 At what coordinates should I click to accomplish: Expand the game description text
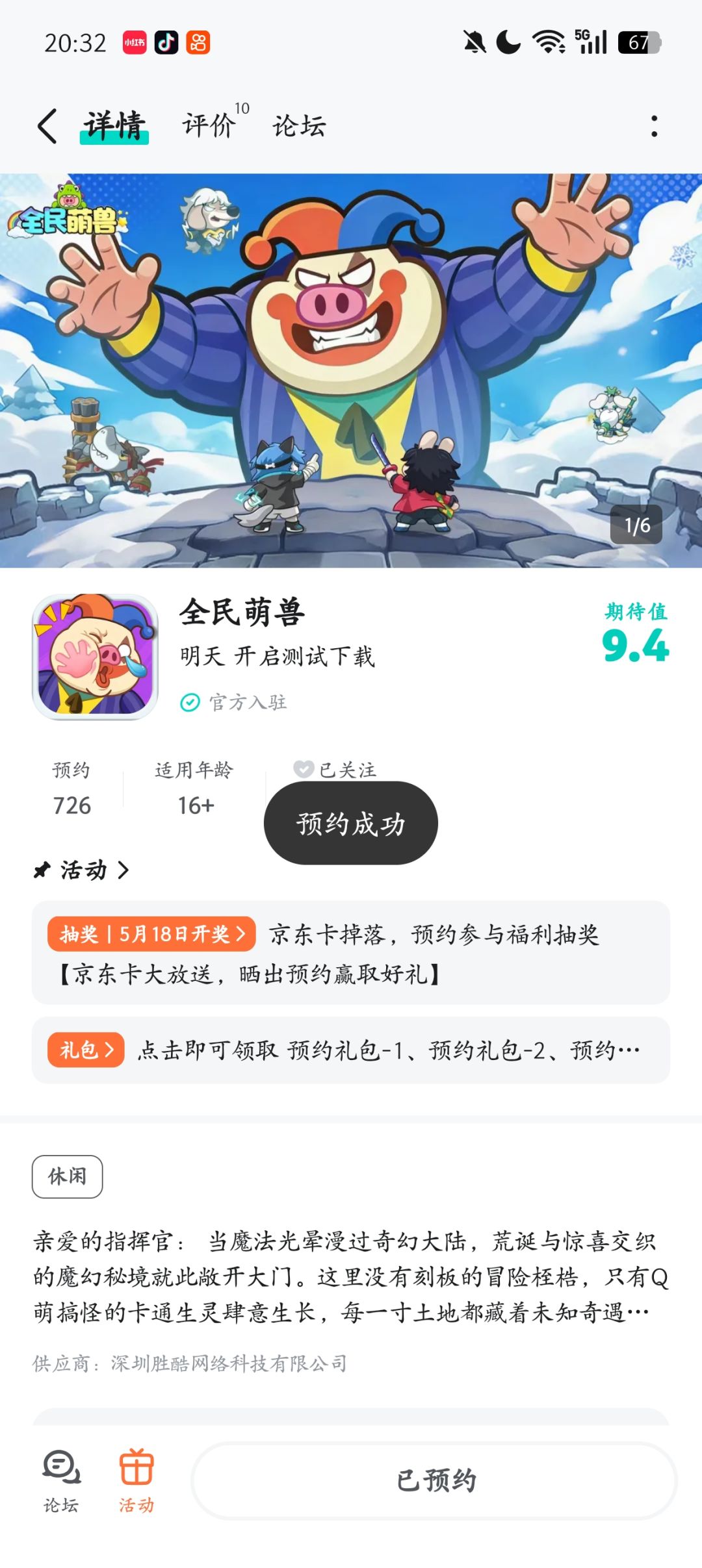coord(351,1277)
